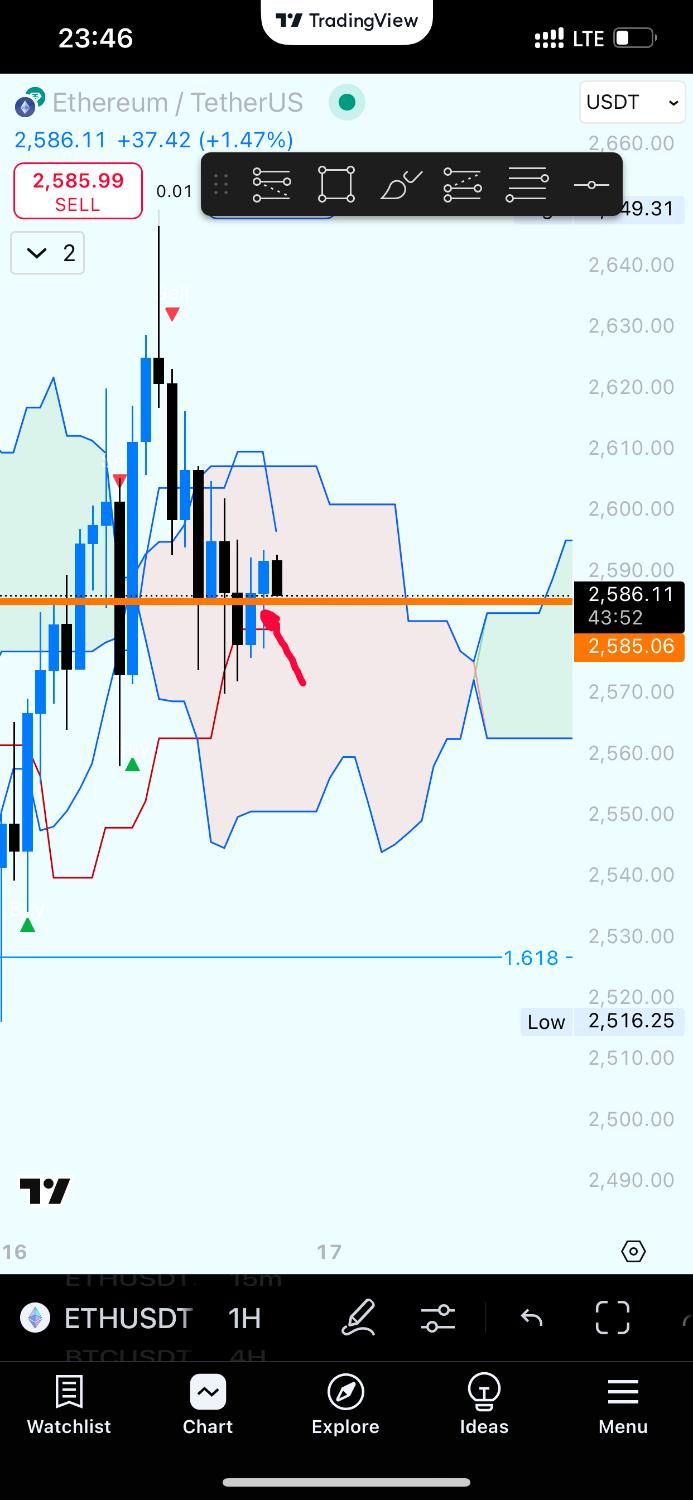Open chart scale settings hexagon icon
The image size is (693, 1500).
[x=633, y=1251]
